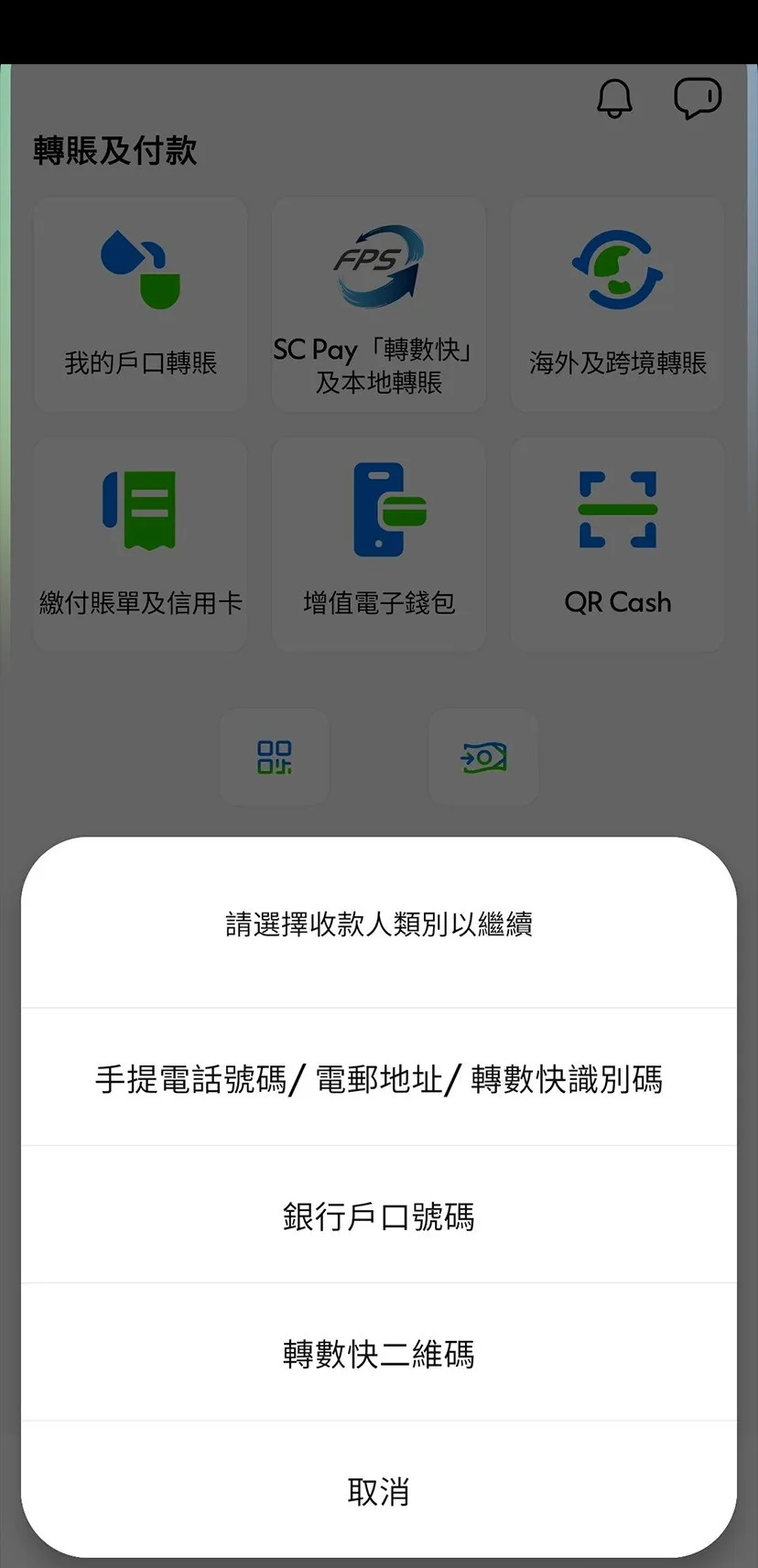Open the notification bell icon
Image resolution: width=758 pixels, height=1568 pixels.
pos(614,99)
